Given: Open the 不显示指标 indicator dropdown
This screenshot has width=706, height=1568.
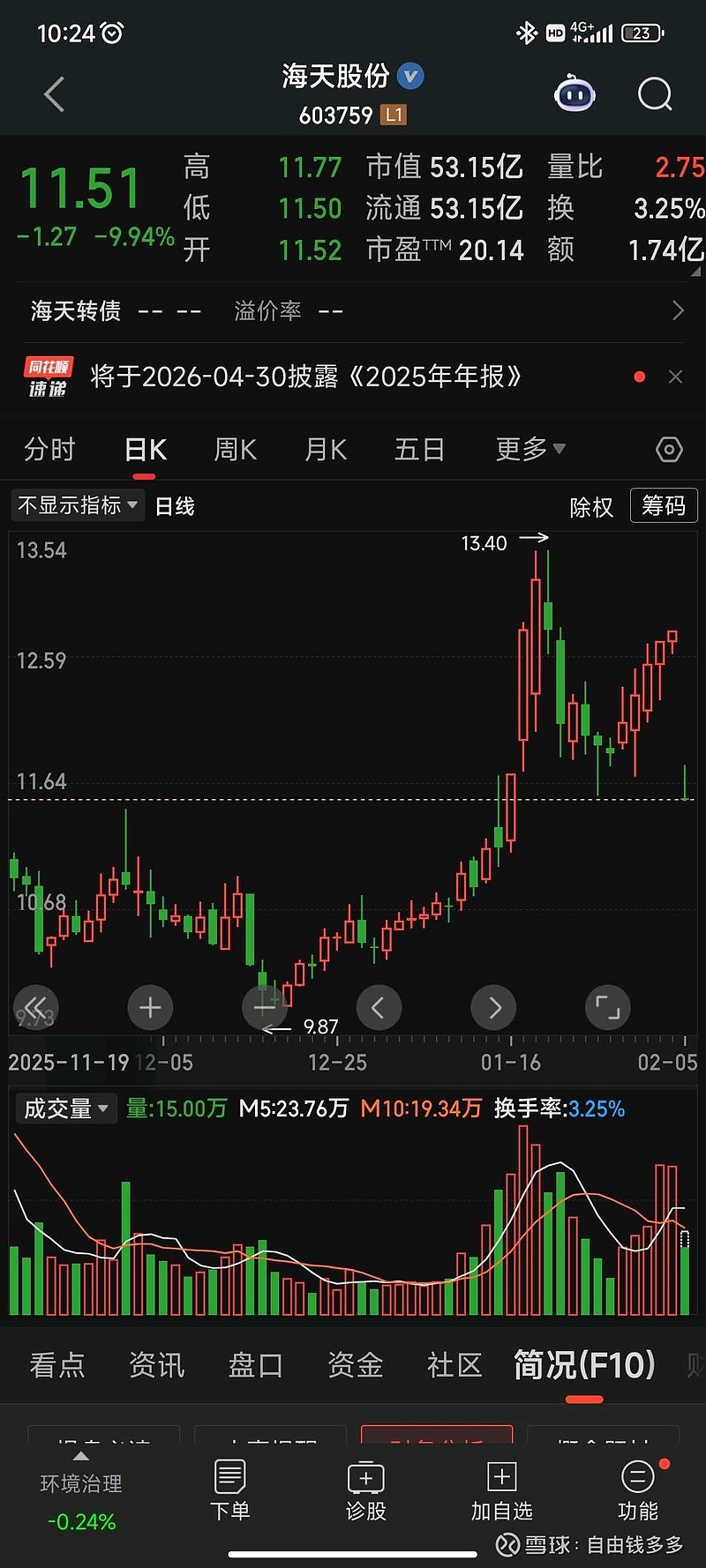Looking at the screenshot, I should point(76,505).
